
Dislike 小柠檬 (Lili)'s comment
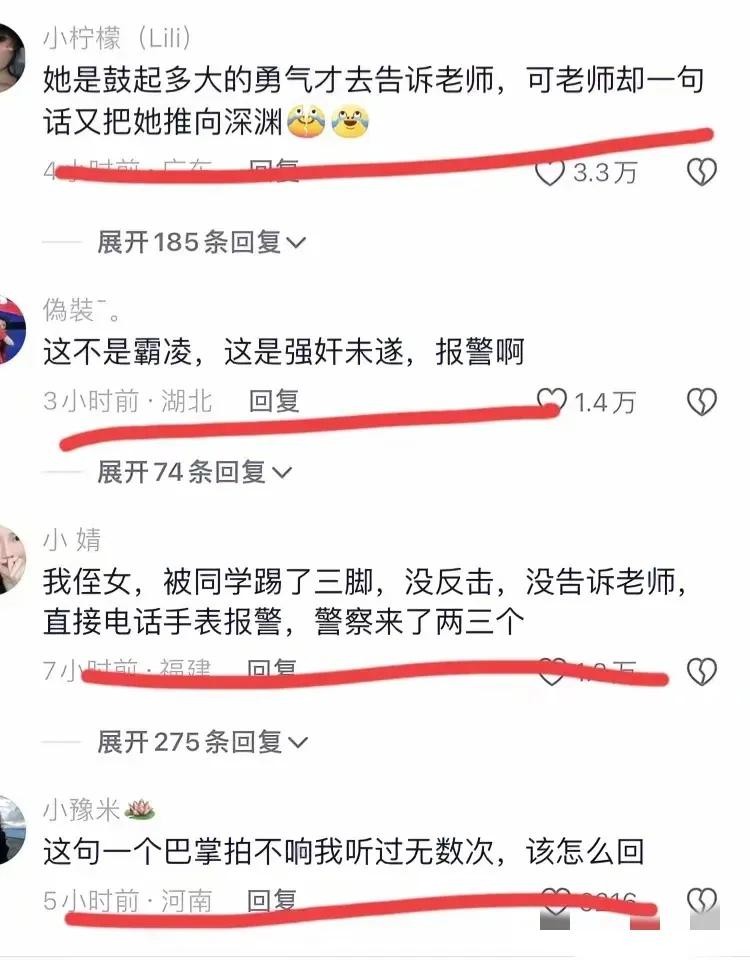pyautogui.click(x=702, y=174)
